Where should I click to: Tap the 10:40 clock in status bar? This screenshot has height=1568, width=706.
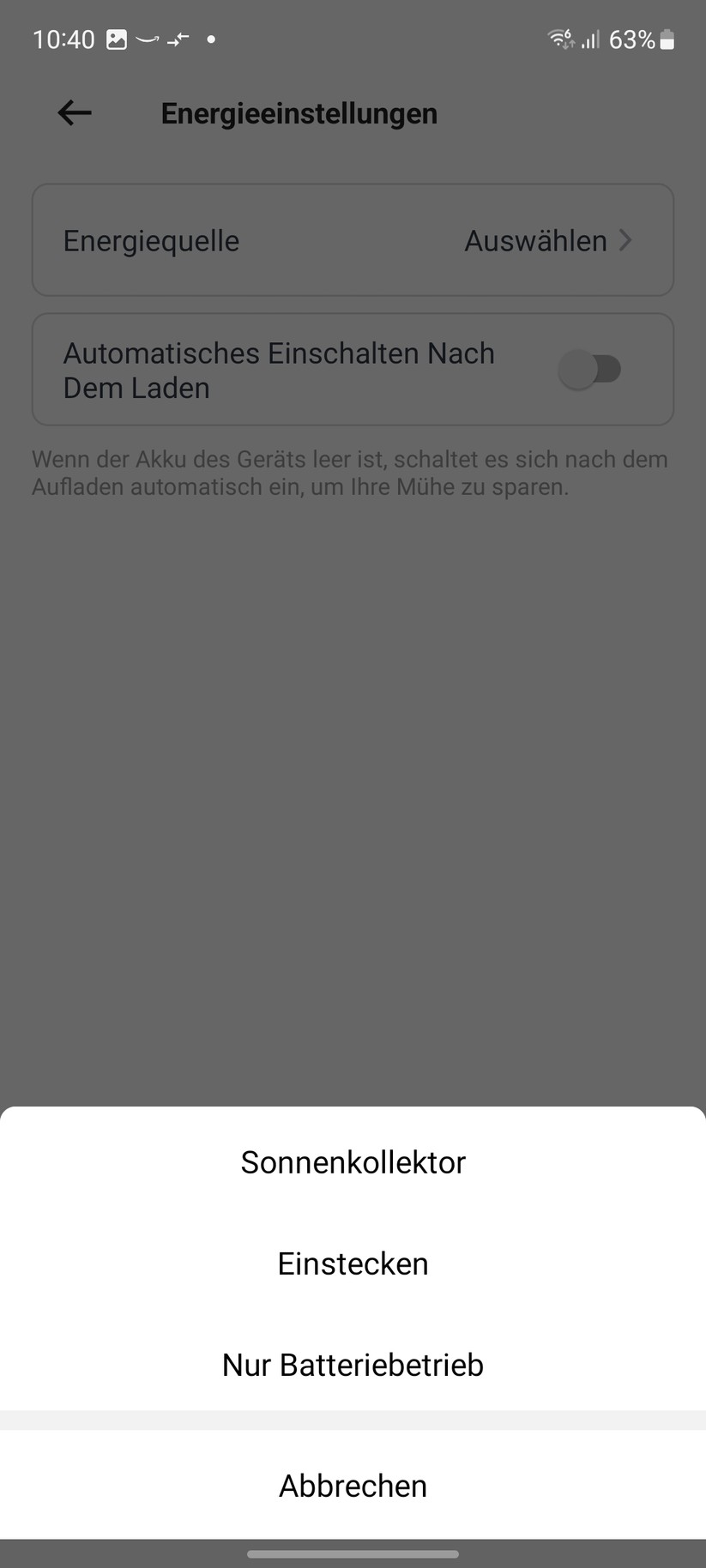[x=62, y=39]
